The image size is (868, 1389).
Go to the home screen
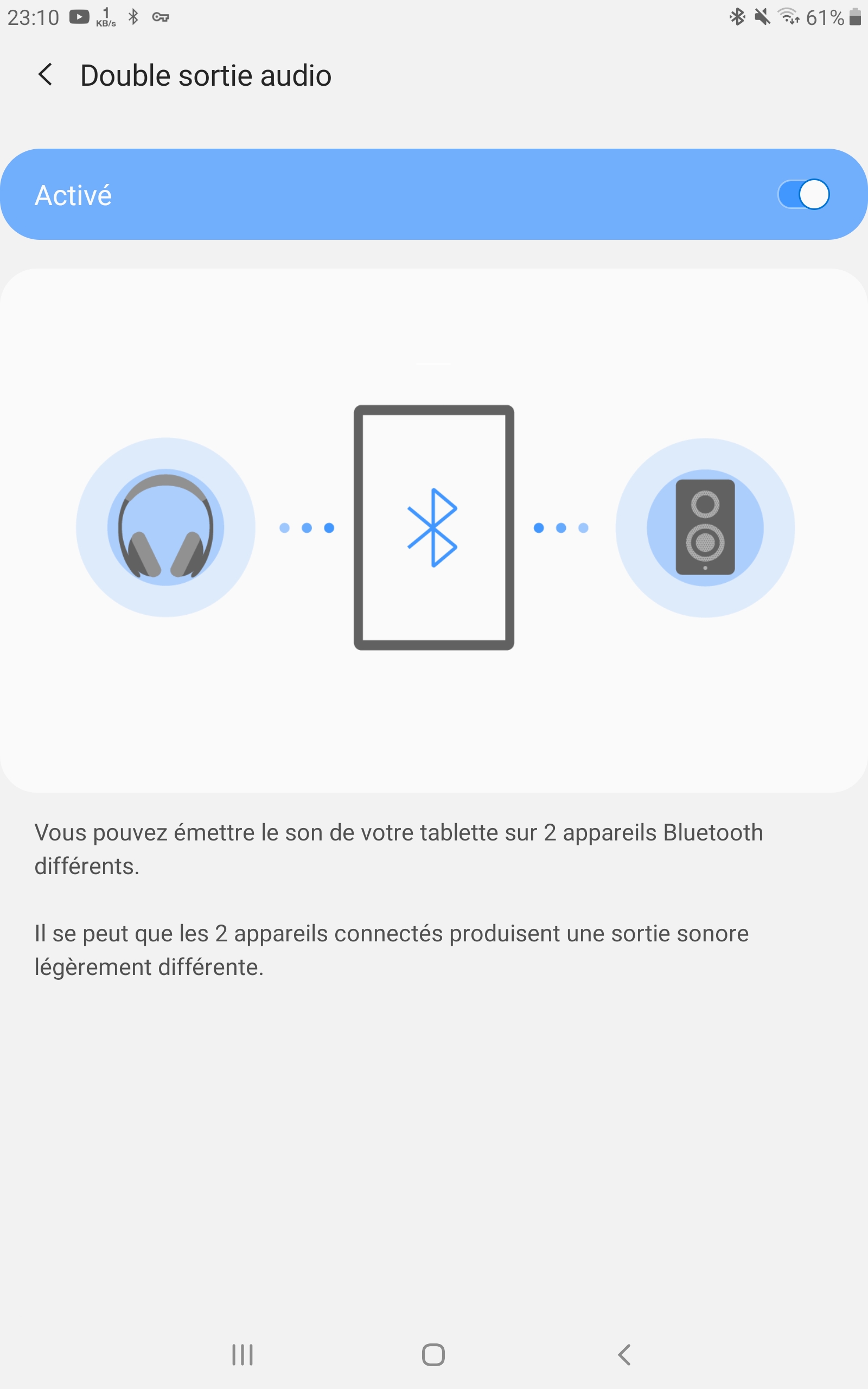coord(433,1355)
